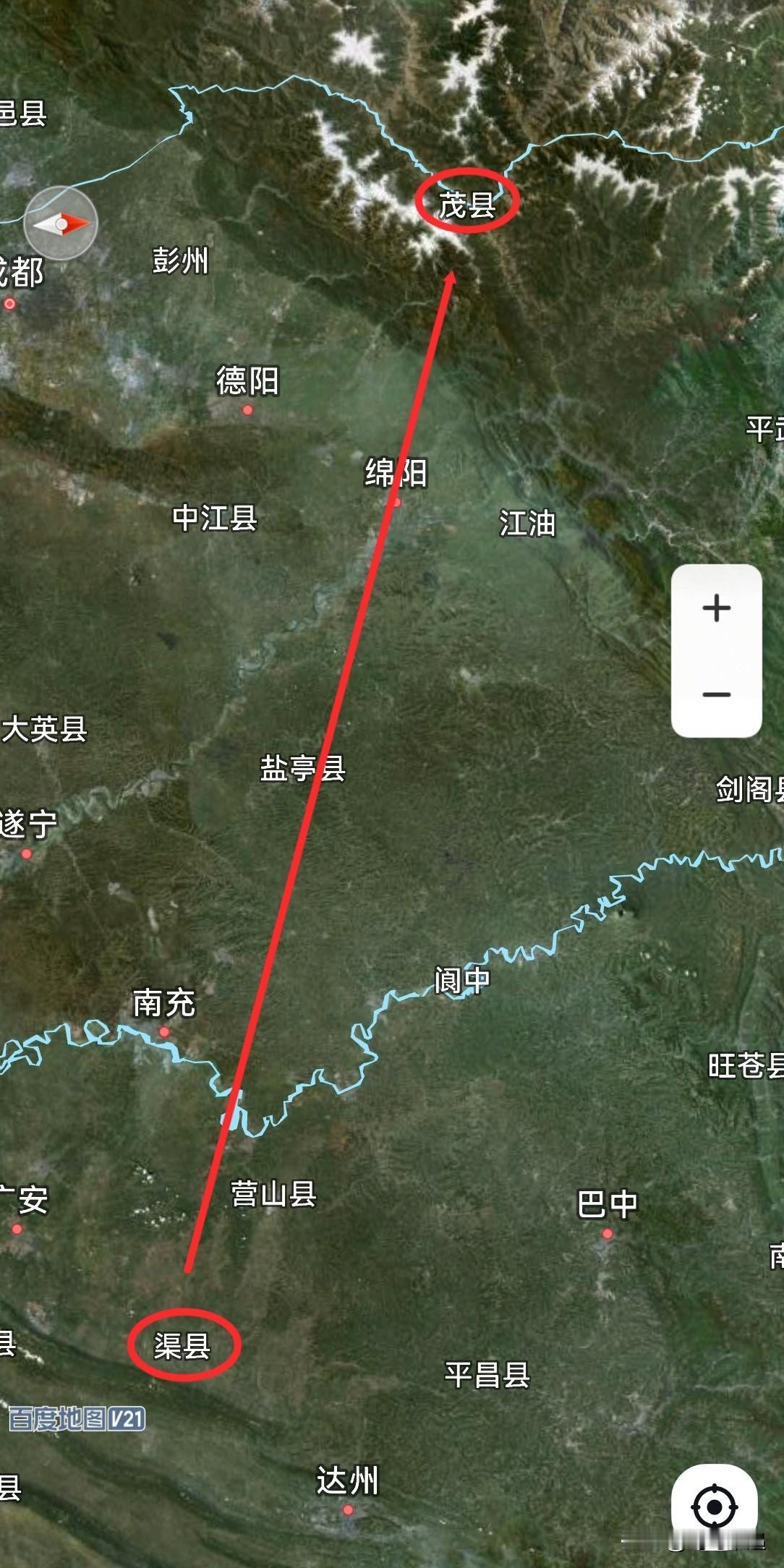
Task: Zoom out using the minus button
Action: (x=715, y=696)
